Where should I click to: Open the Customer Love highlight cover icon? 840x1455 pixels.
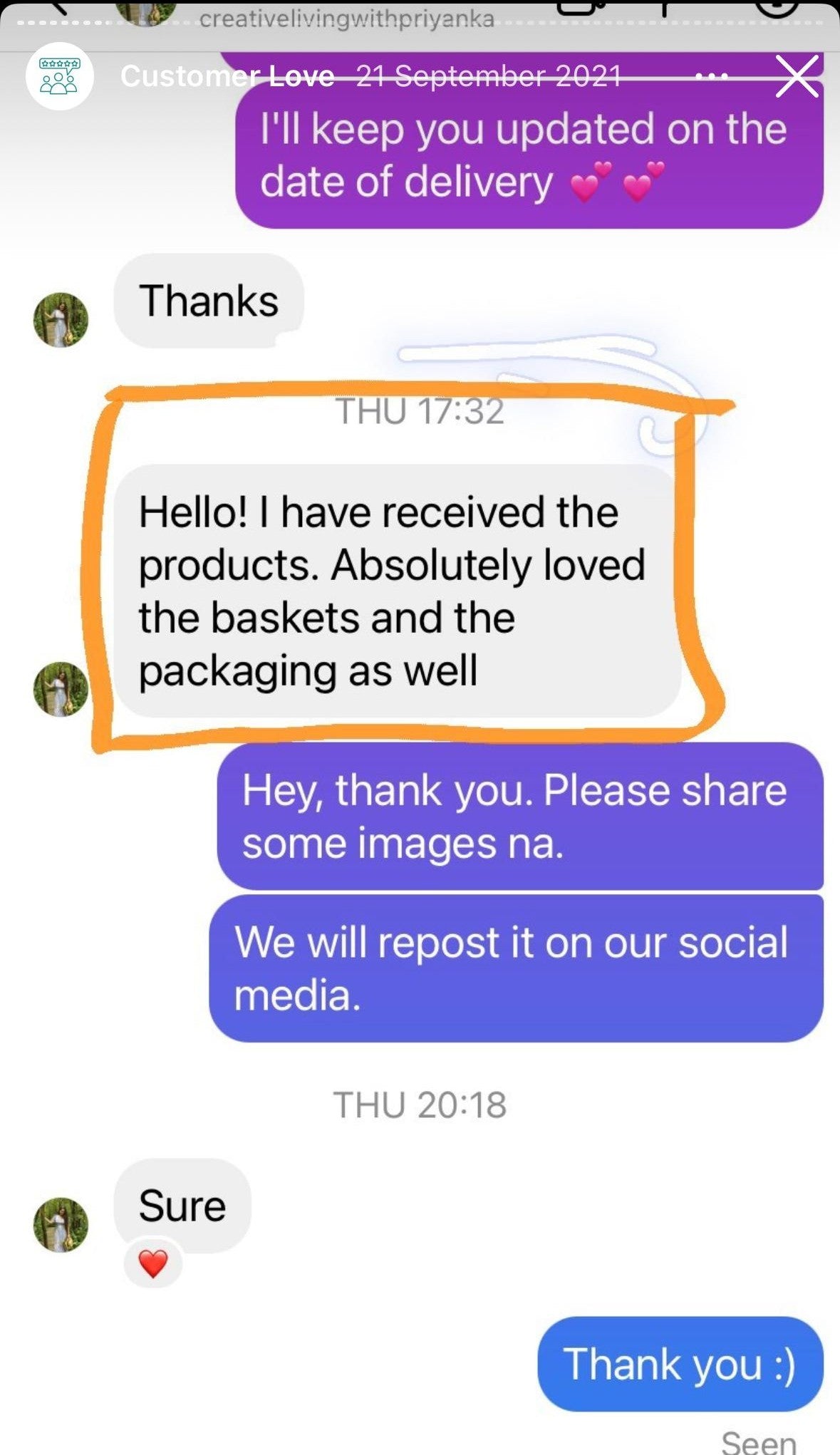(60, 76)
